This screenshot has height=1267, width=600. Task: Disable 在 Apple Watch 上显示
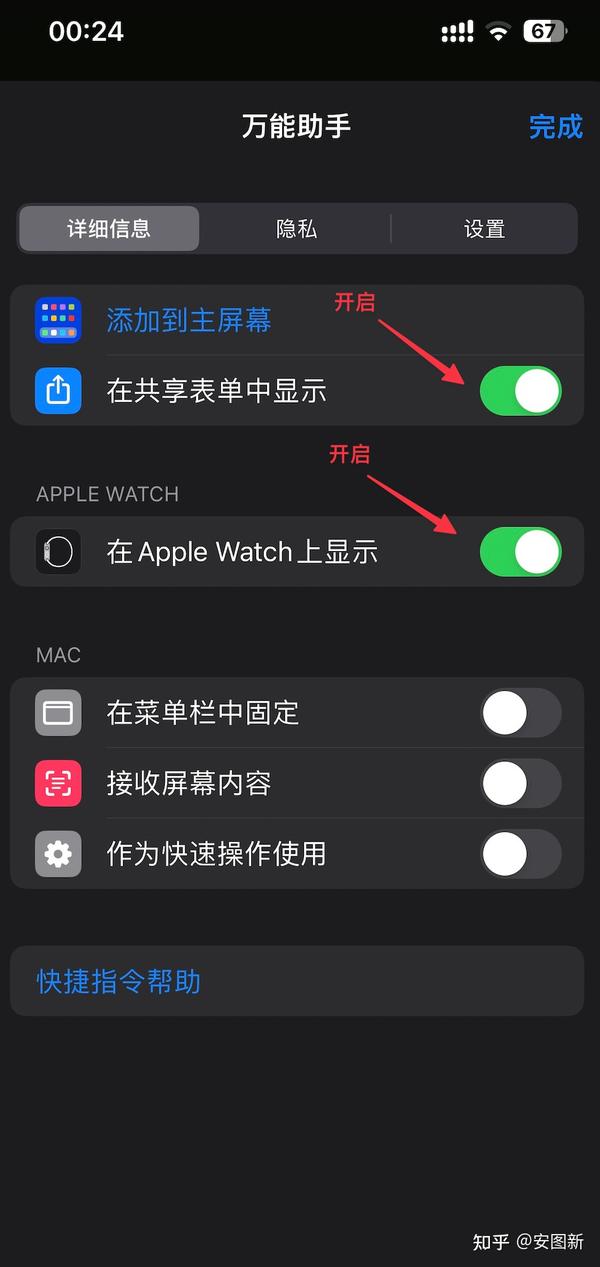click(x=521, y=552)
